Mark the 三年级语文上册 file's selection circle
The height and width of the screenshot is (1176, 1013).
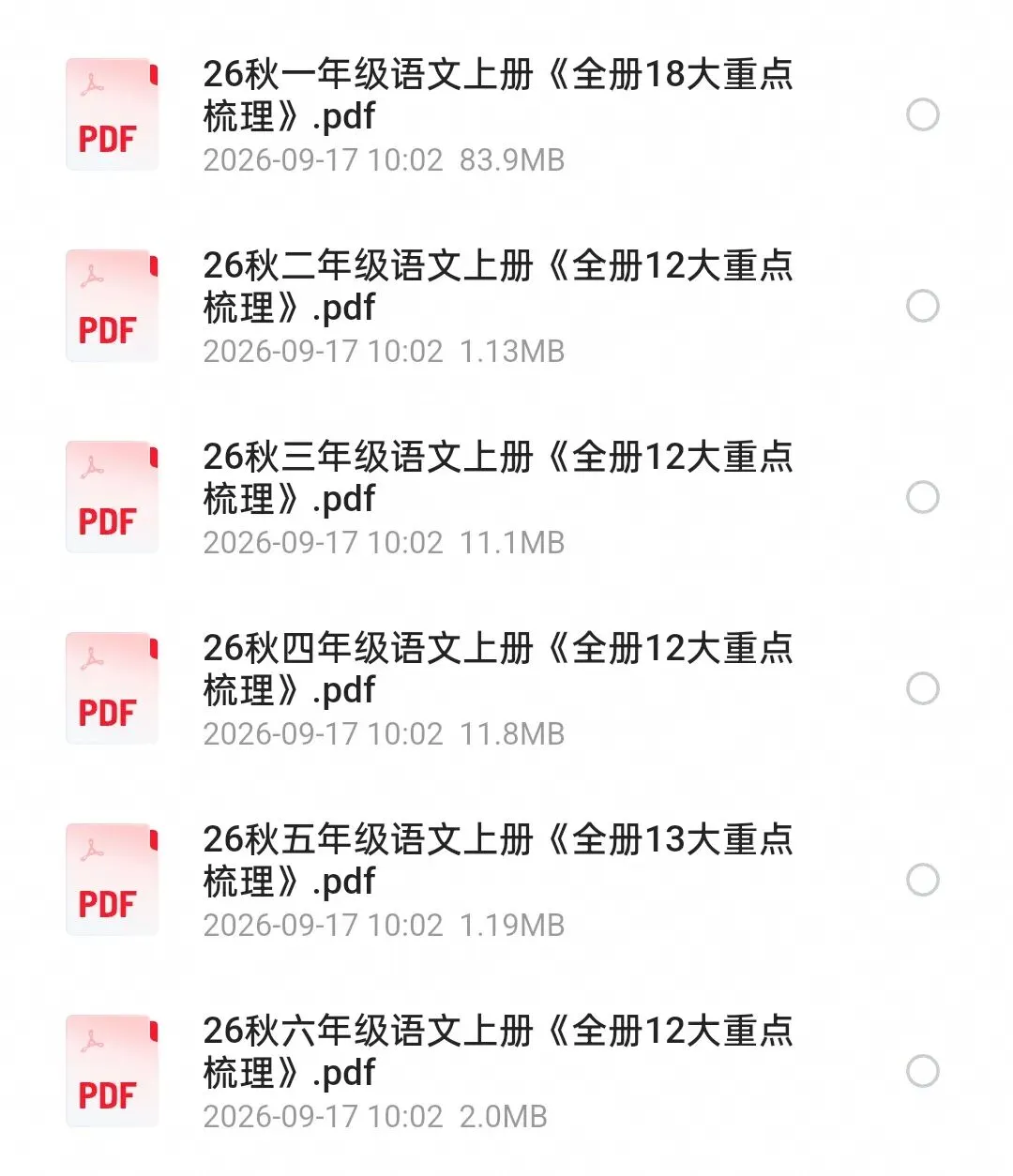coord(923,497)
